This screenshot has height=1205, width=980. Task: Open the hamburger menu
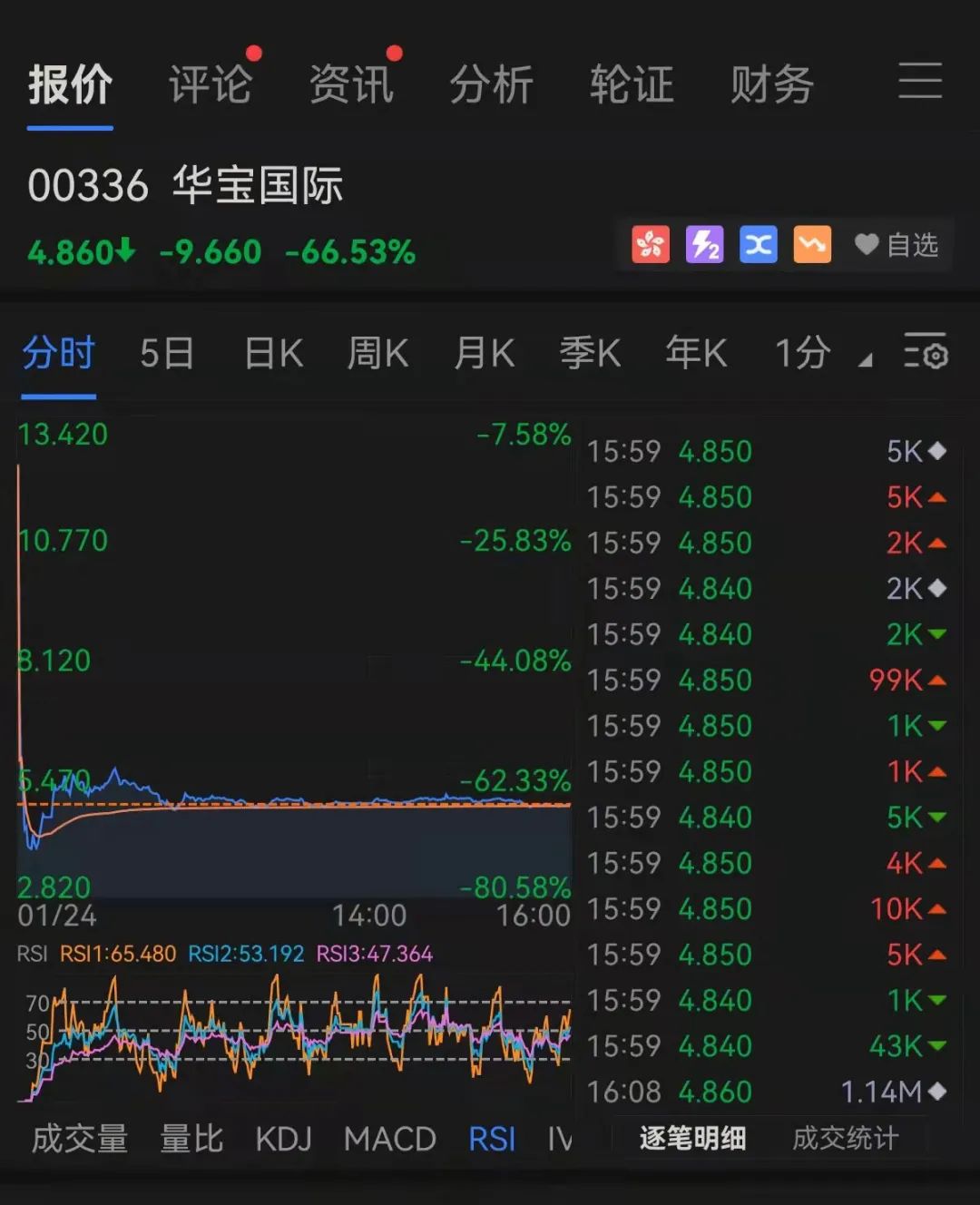(919, 81)
